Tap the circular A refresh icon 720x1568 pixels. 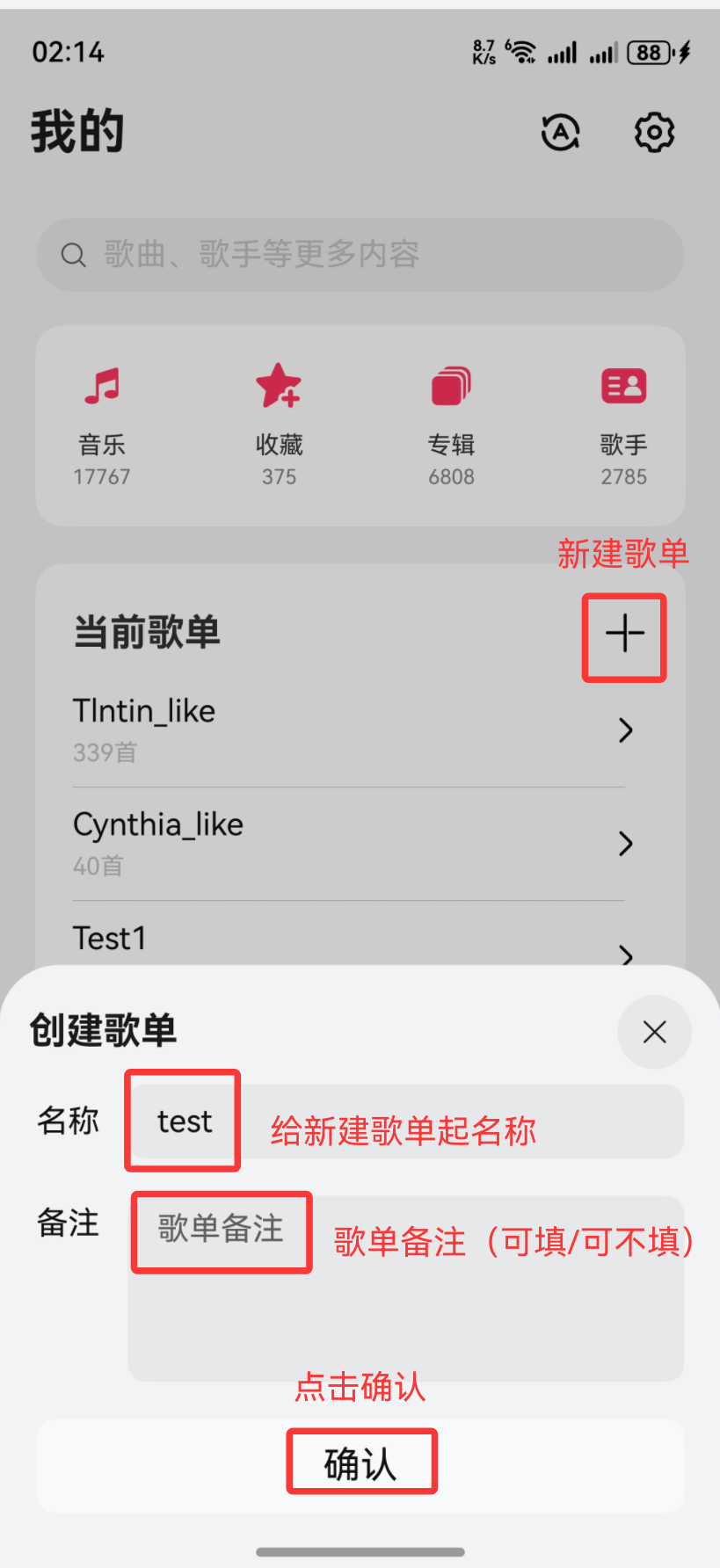tap(561, 133)
